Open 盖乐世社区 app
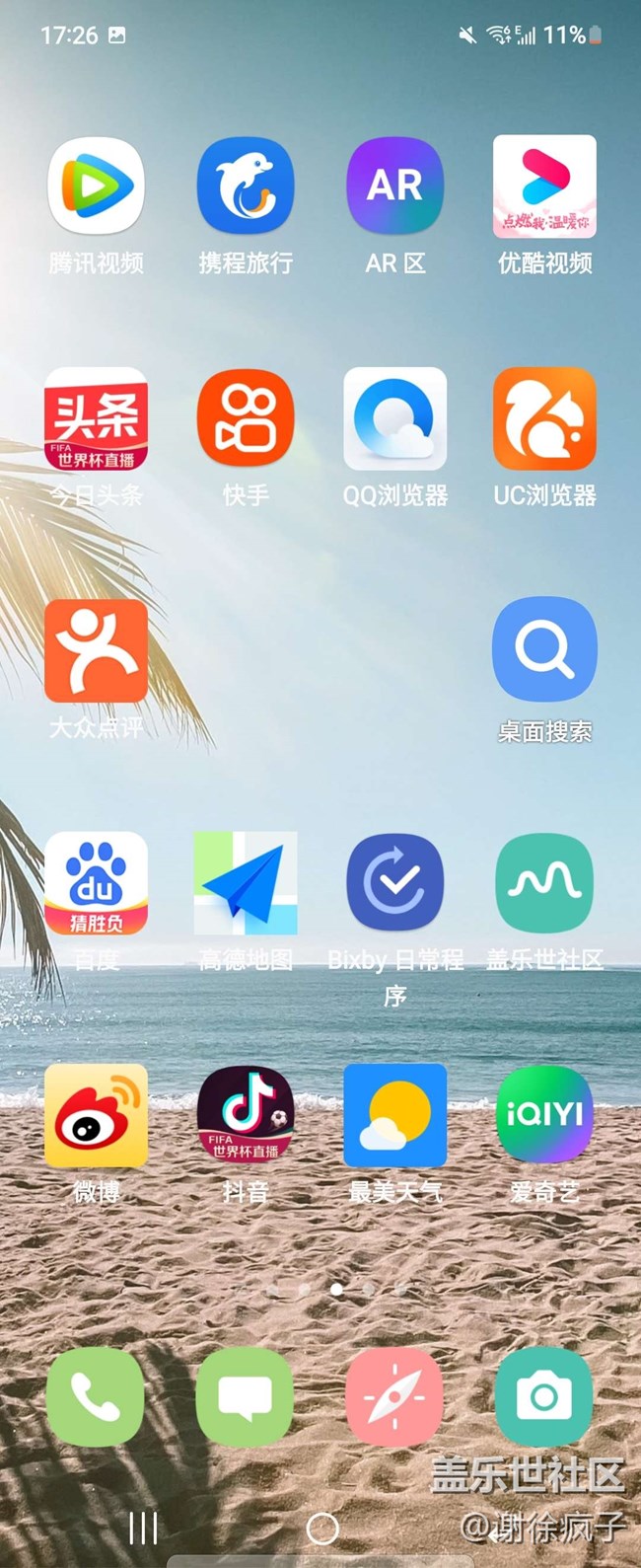Screen dimensions: 641x1568 pyautogui.click(x=544, y=883)
